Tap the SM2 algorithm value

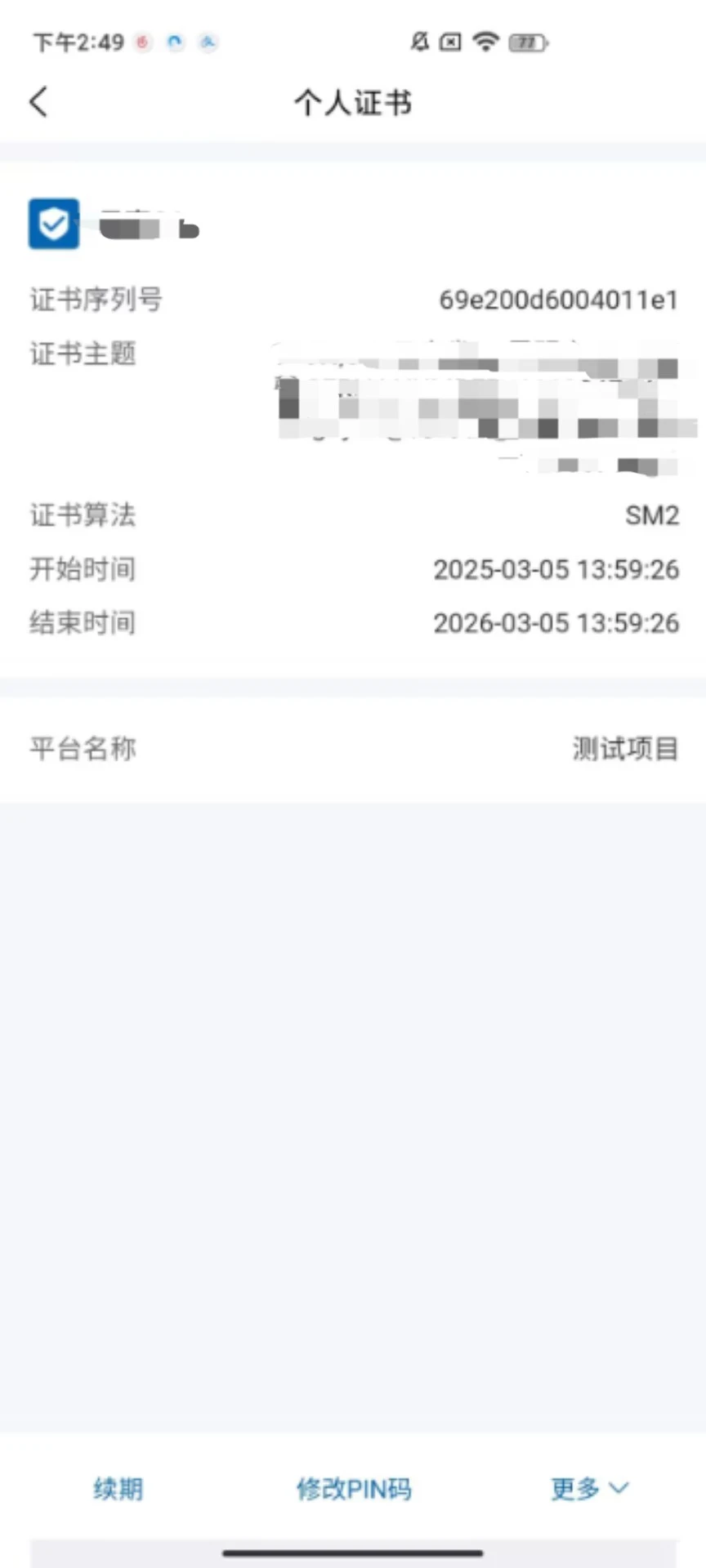point(651,516)
